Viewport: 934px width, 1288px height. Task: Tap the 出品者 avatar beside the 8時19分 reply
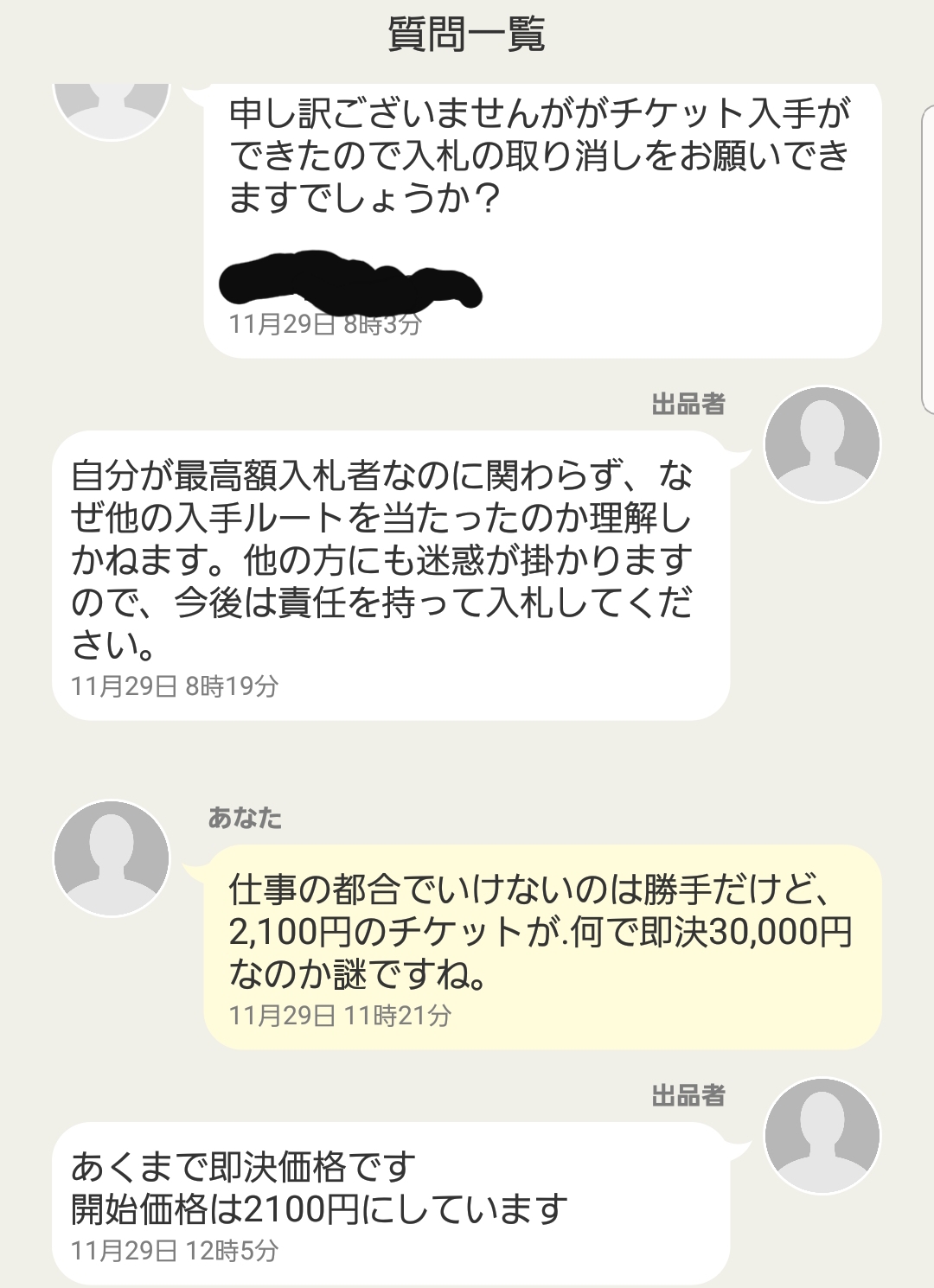click(822, 444)
